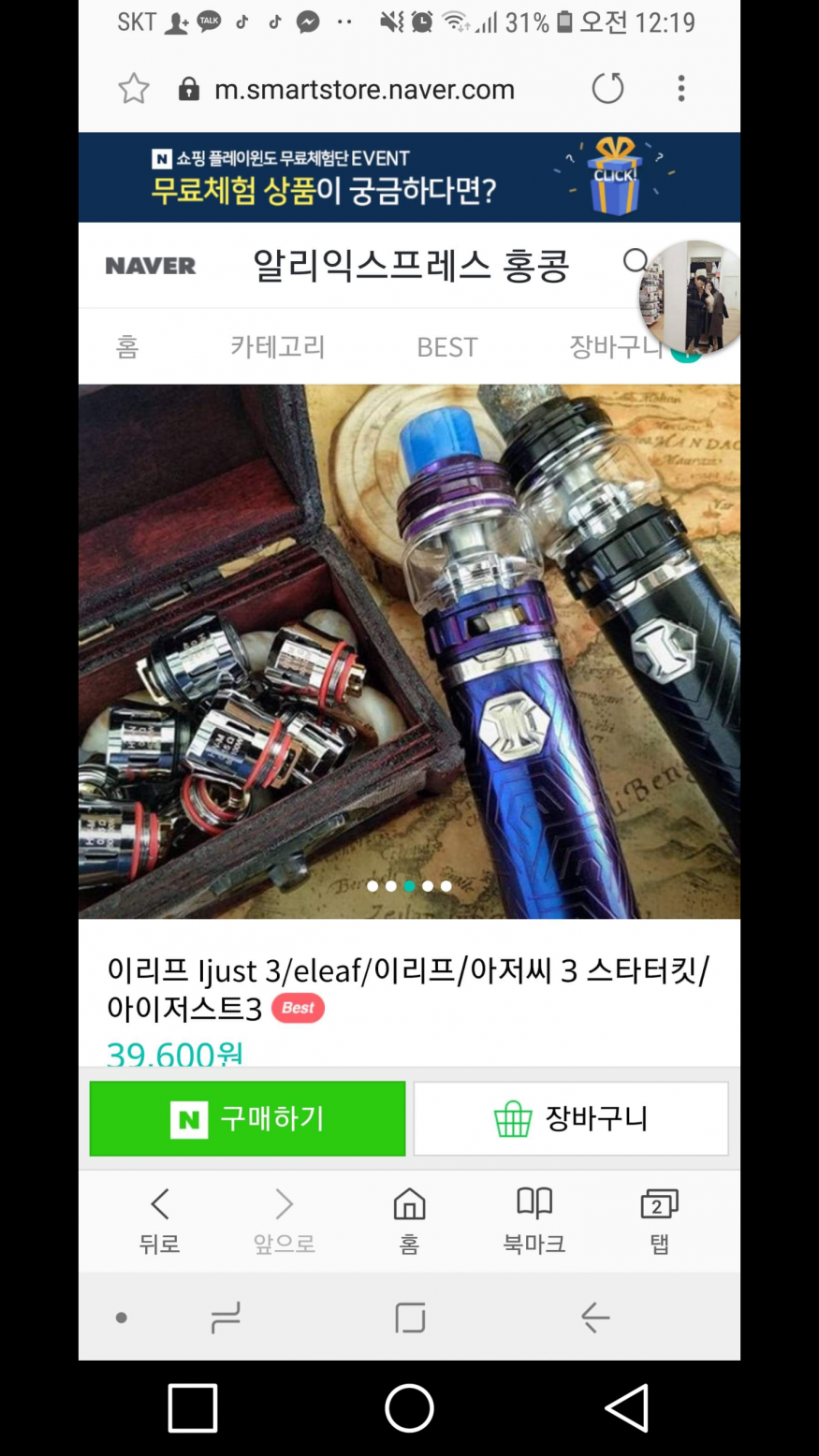This screenshot has width=819, height=1456.
Task: Open the 알리익스프레스 홍콩 store page
Action: click(411, 266)
